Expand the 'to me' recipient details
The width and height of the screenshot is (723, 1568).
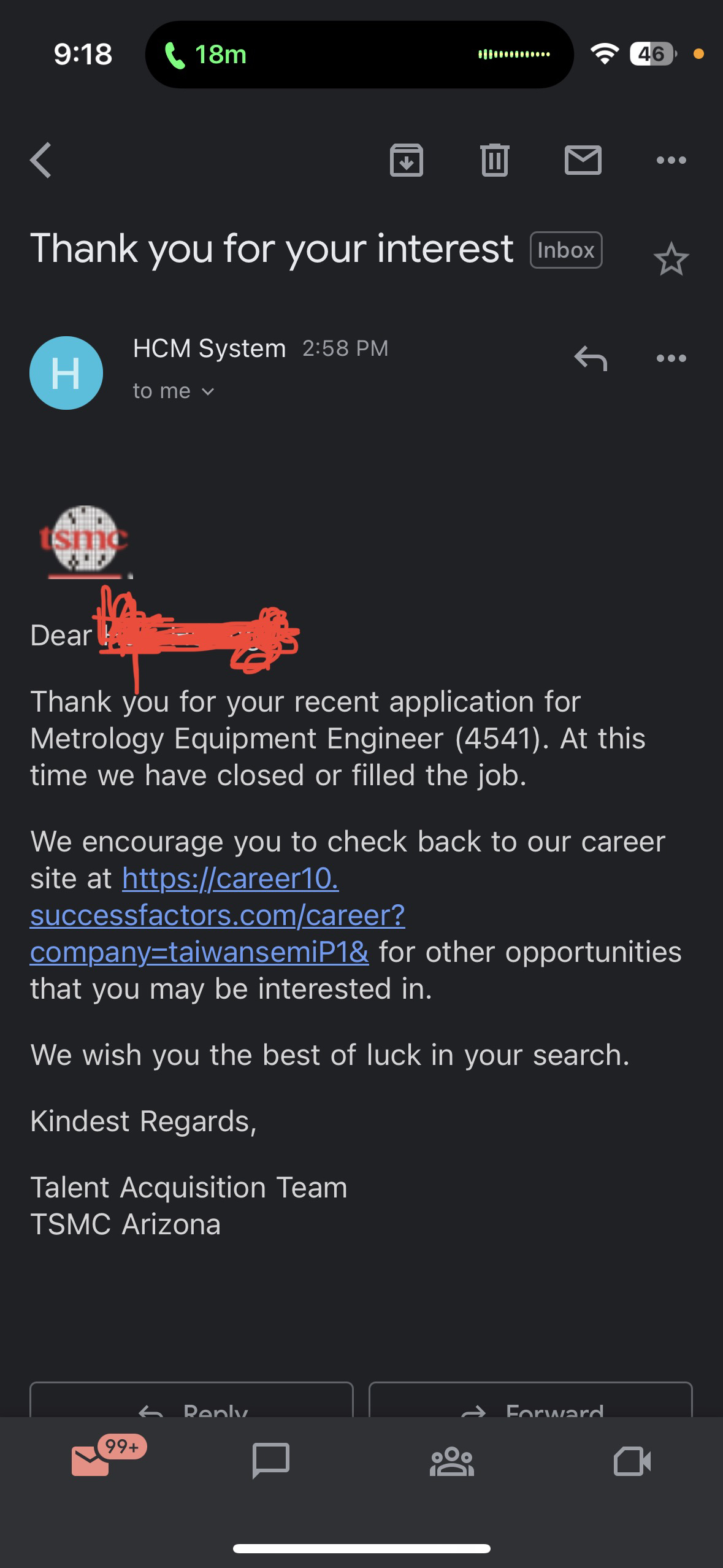[x=174, y=391]
